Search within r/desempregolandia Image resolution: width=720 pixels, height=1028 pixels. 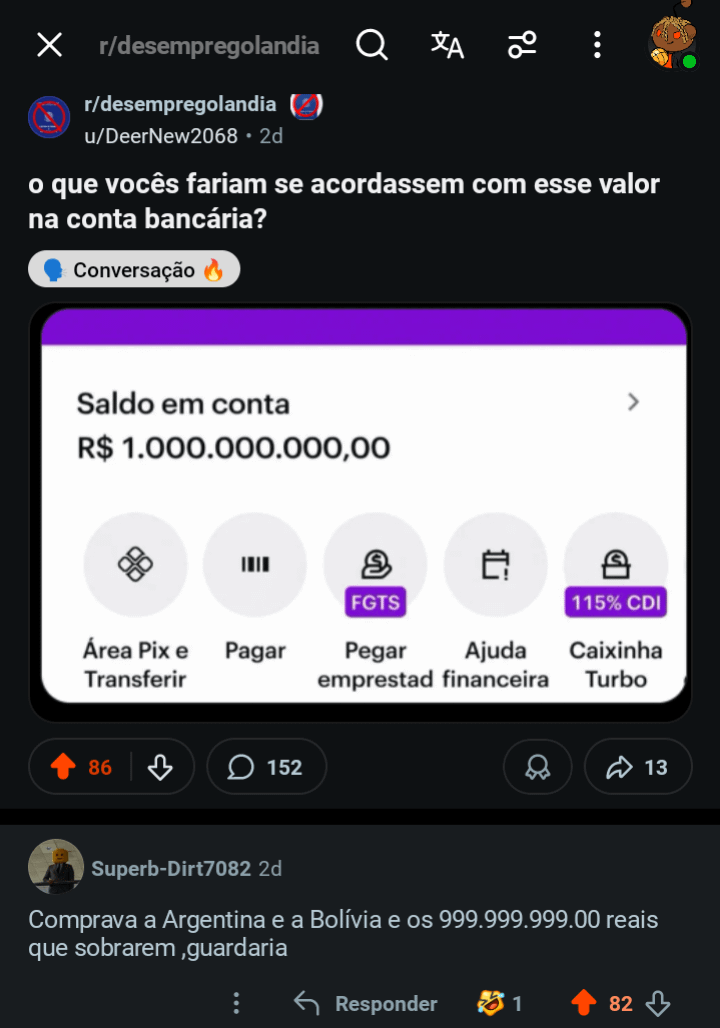click(x=372, y=45)
